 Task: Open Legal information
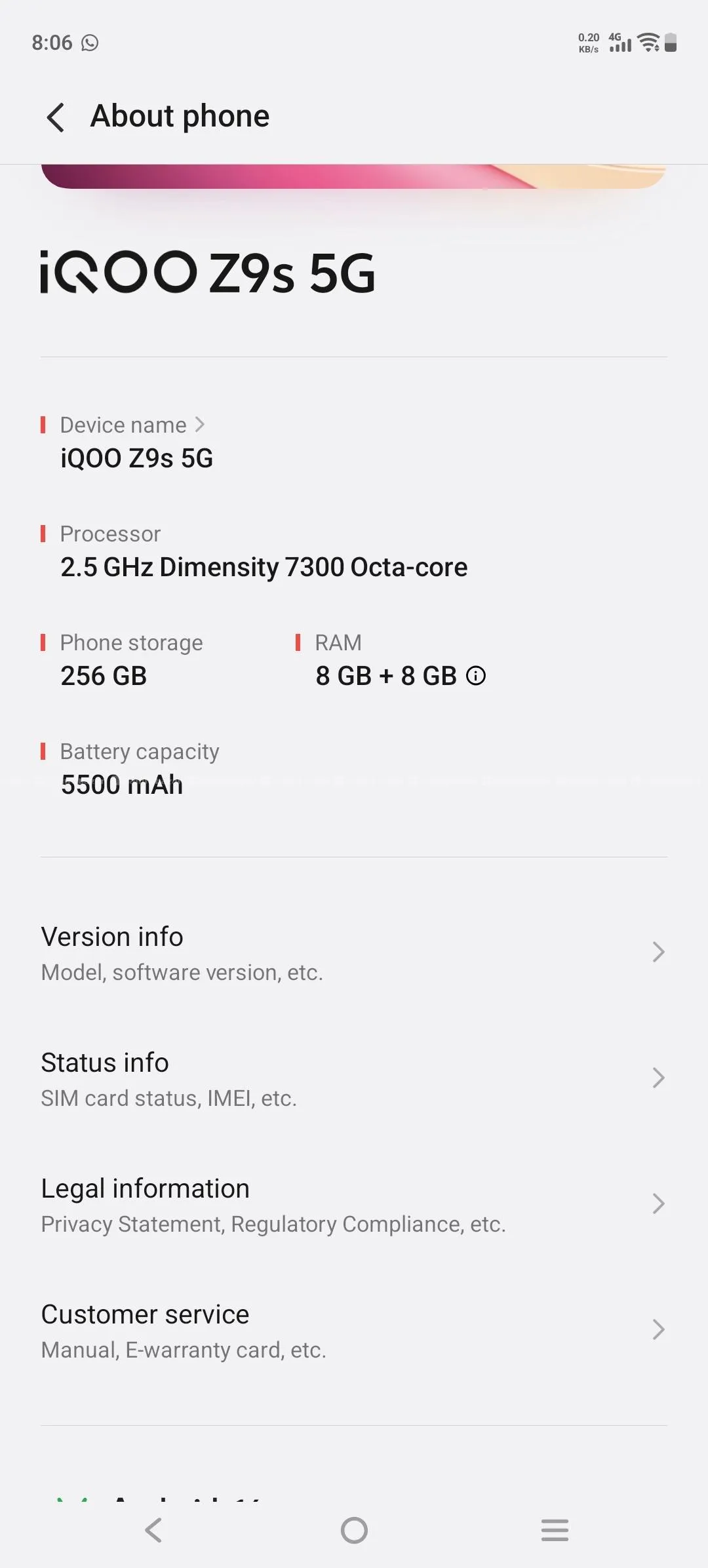coord(354,1204)
